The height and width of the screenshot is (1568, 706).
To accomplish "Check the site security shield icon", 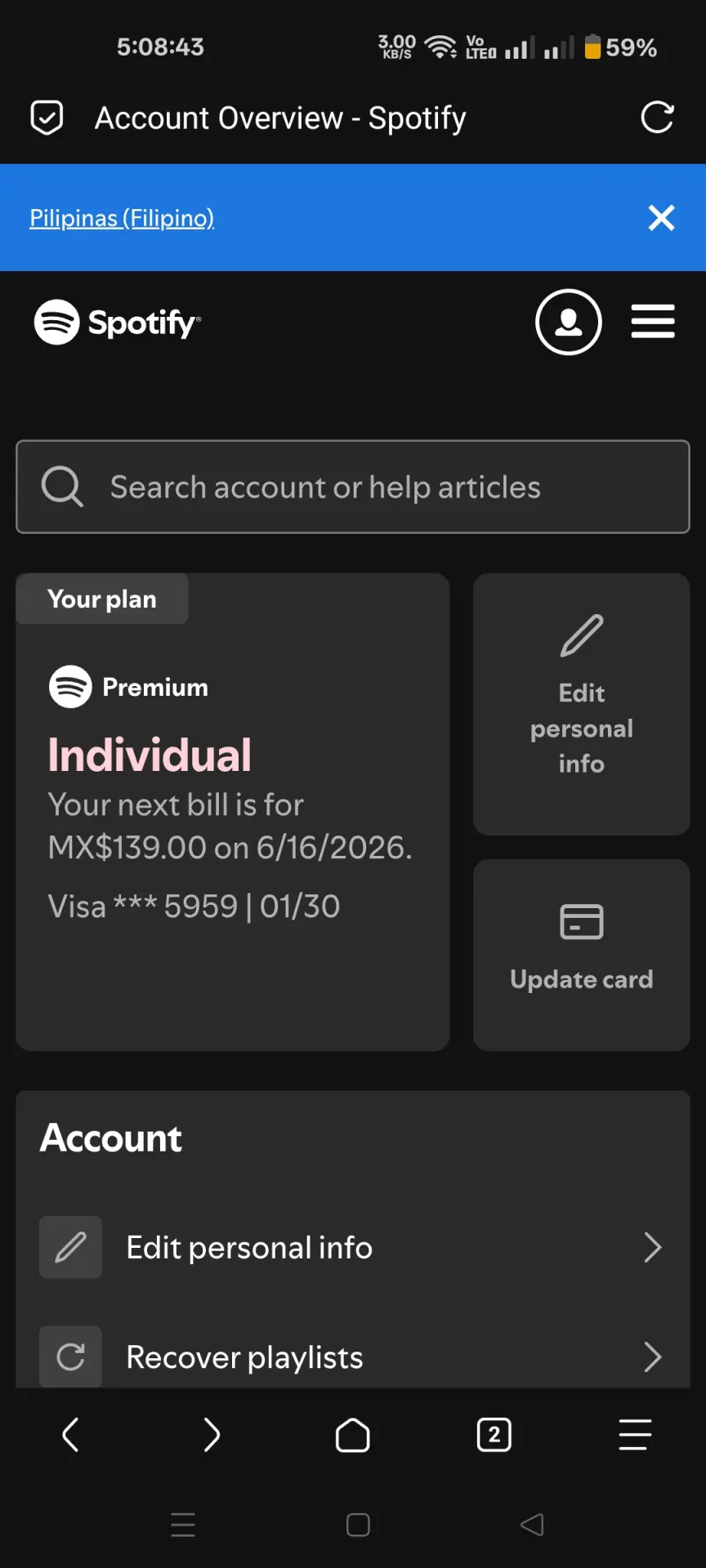I will 47,118.
